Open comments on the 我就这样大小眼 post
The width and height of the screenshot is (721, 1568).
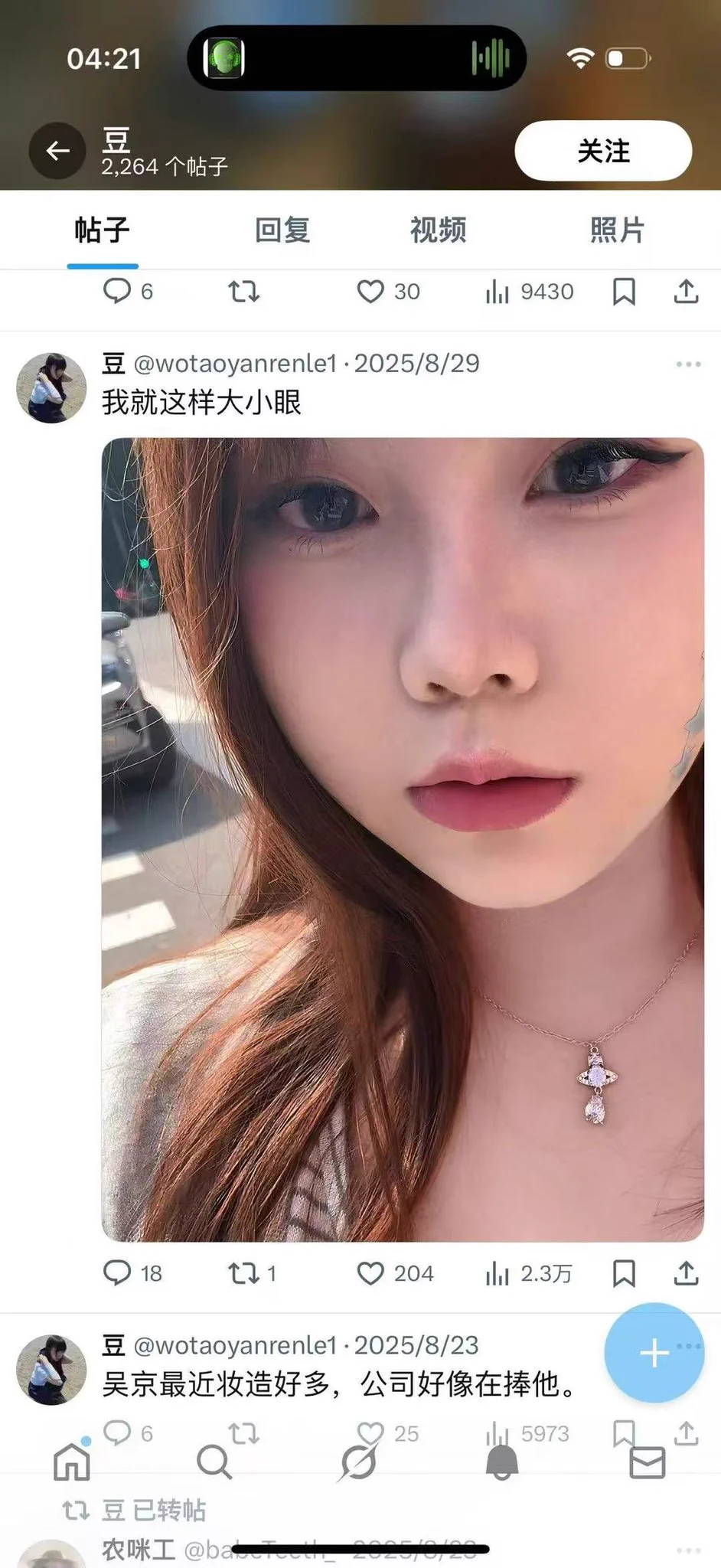(117, 1273)
